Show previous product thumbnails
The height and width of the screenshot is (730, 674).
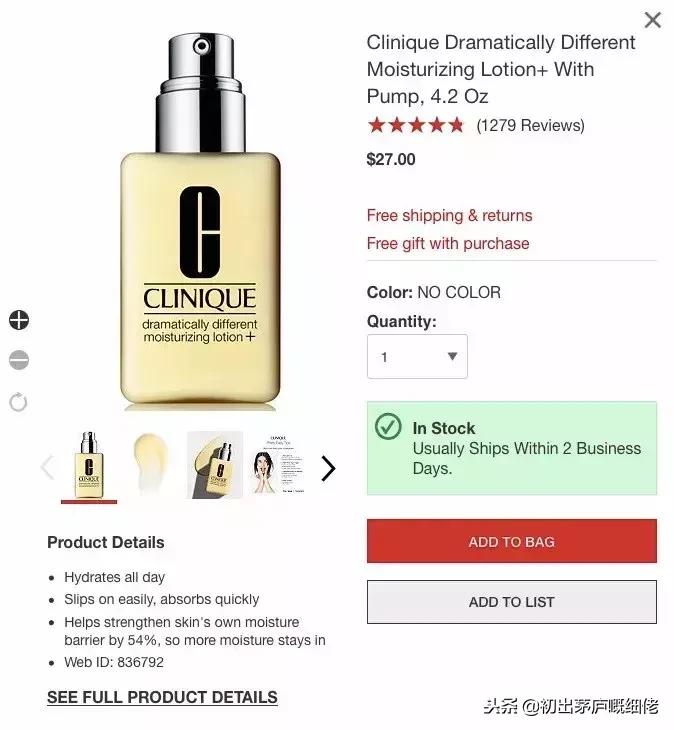46,467
